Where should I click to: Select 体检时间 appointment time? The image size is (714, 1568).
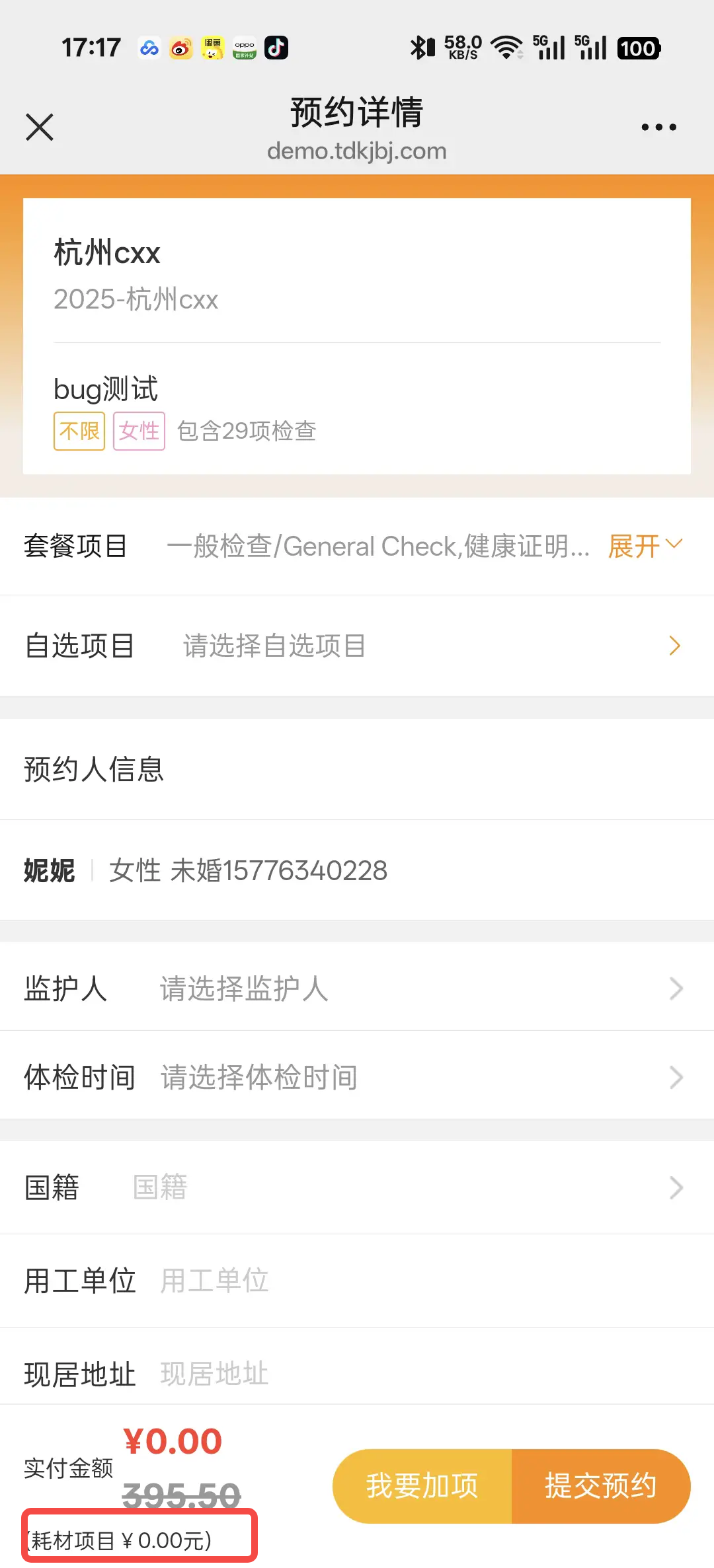pyautogui.click(x=357, y=1077)
